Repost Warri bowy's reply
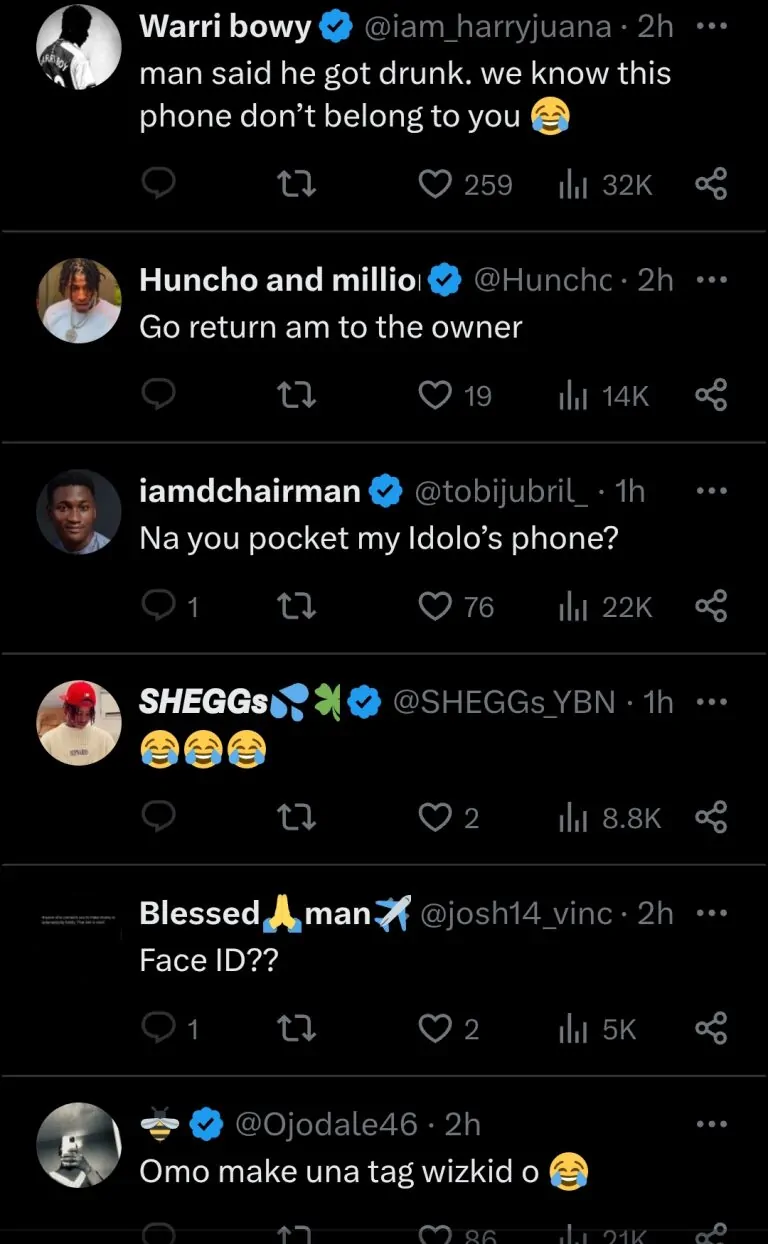 tap(296, 185)
